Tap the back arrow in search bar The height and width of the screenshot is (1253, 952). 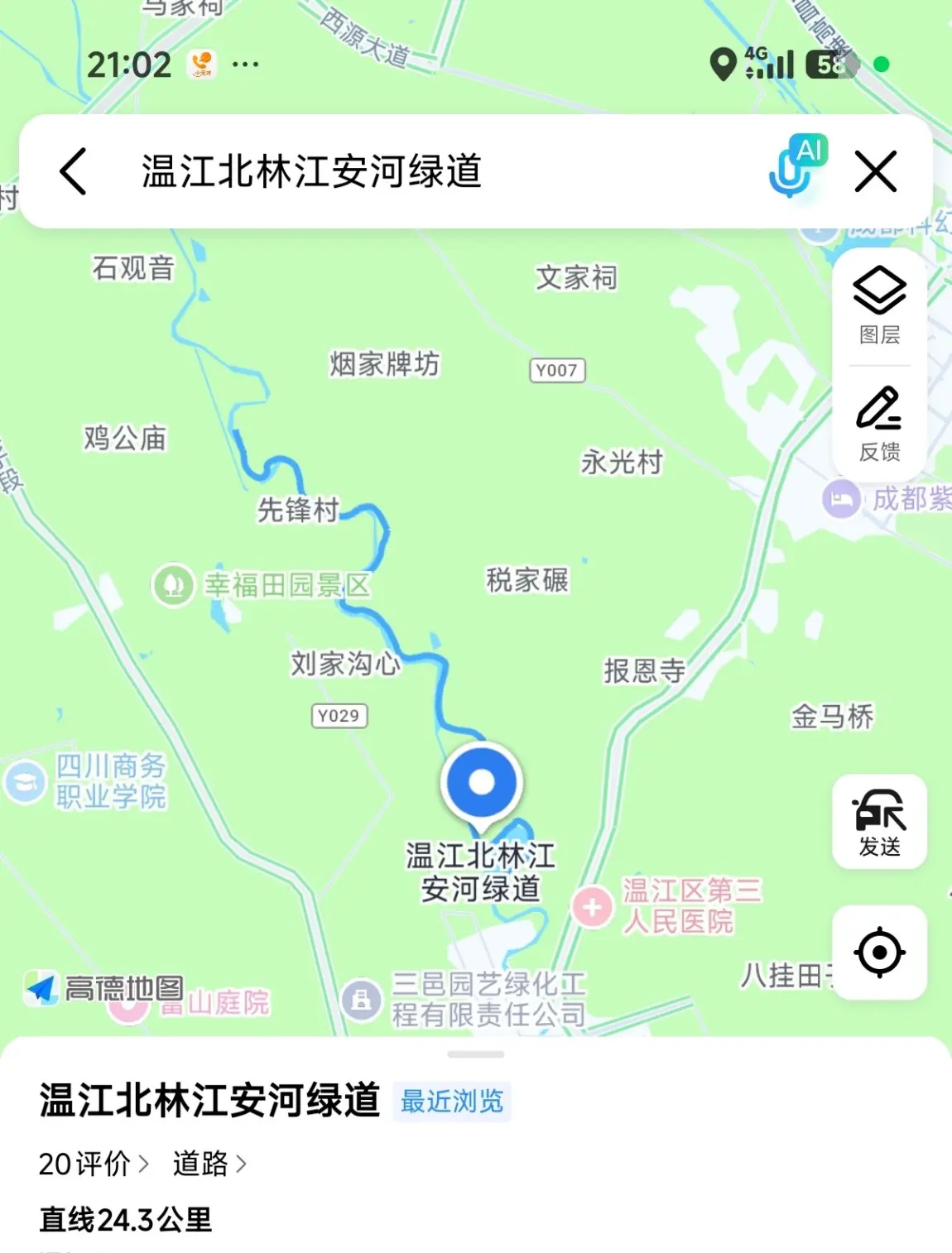tap(74, 171)
